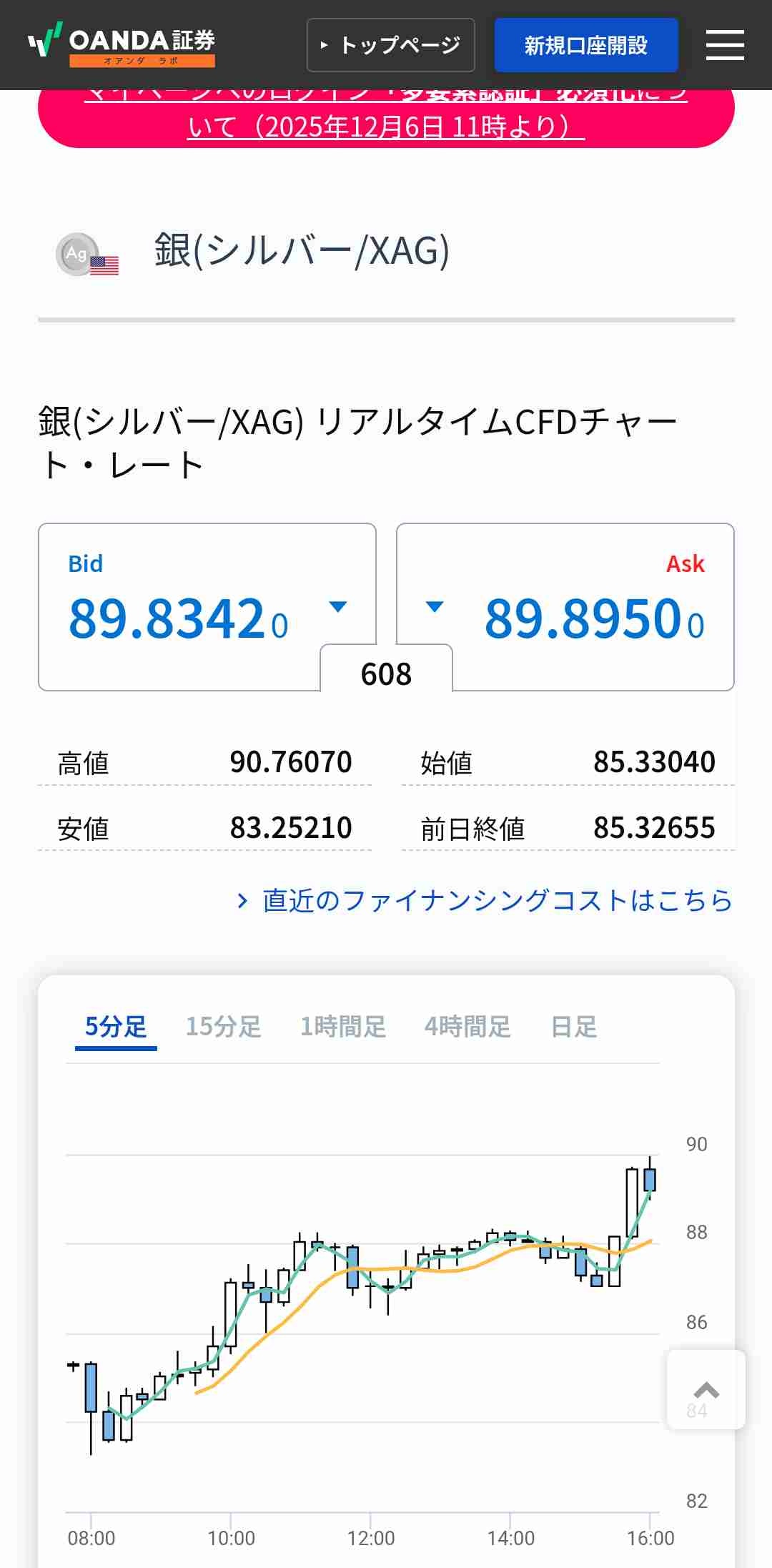Show the 4時間足 chart
The image size is (772, 1568).
[467, 1027]
